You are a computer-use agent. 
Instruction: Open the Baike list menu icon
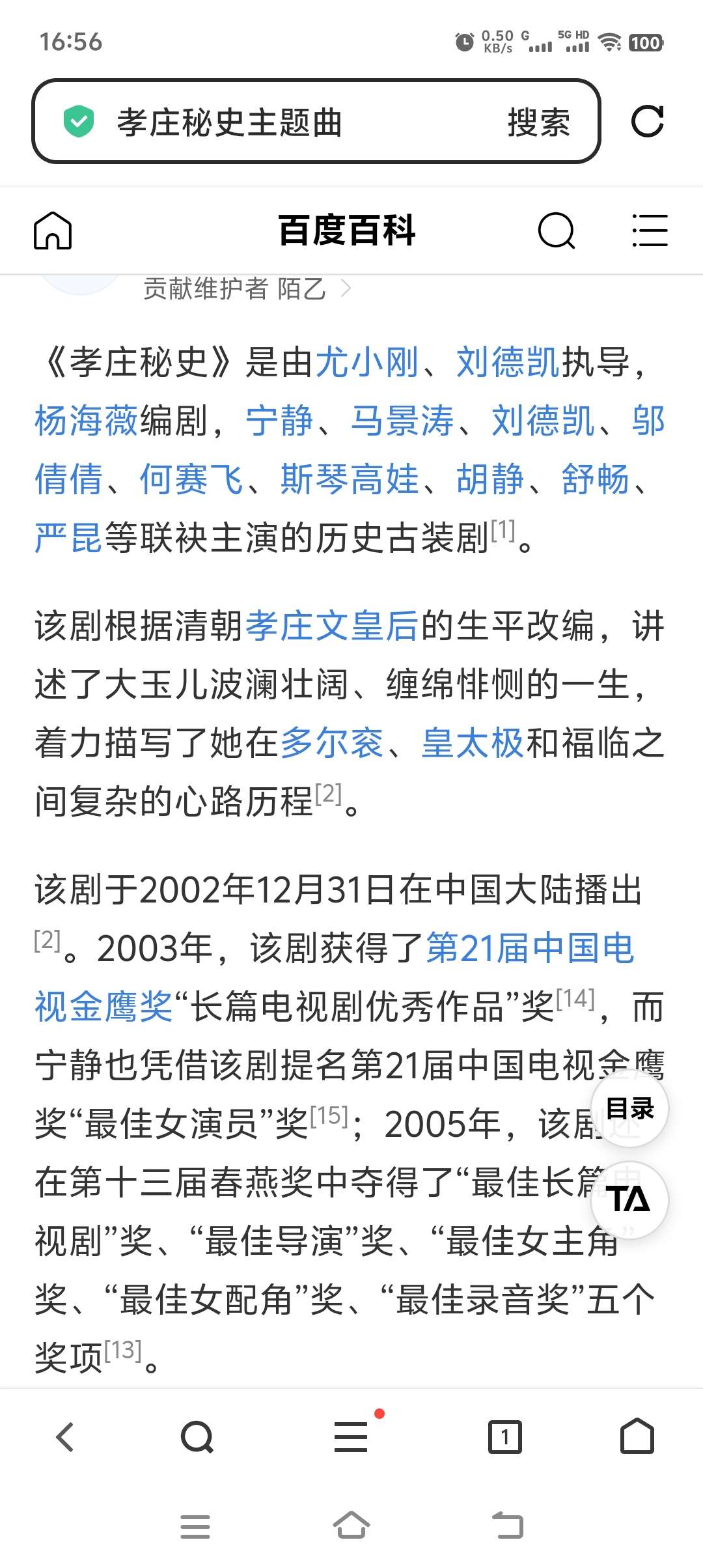tap(650, 231)
